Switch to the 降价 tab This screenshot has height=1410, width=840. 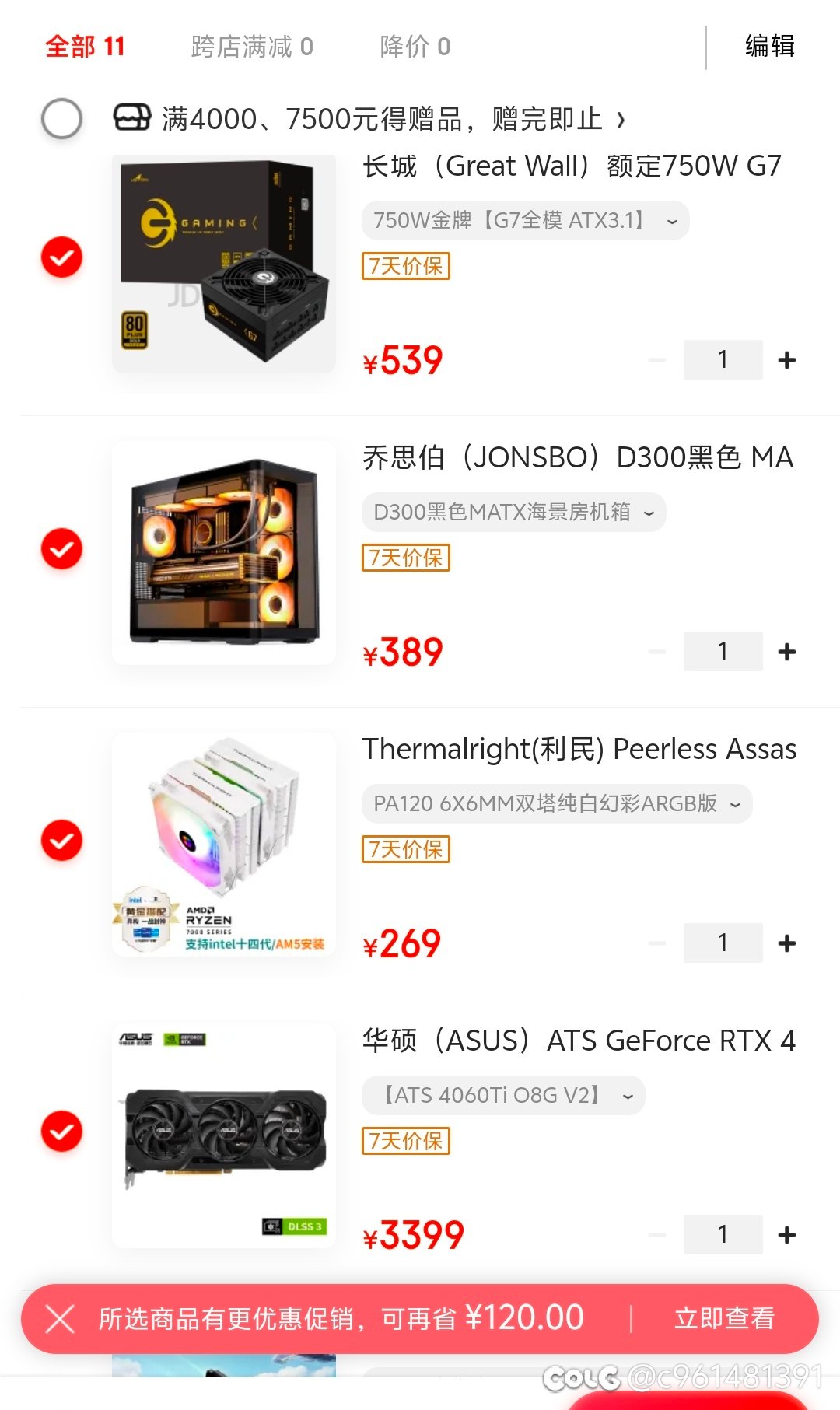click(415, 47)
